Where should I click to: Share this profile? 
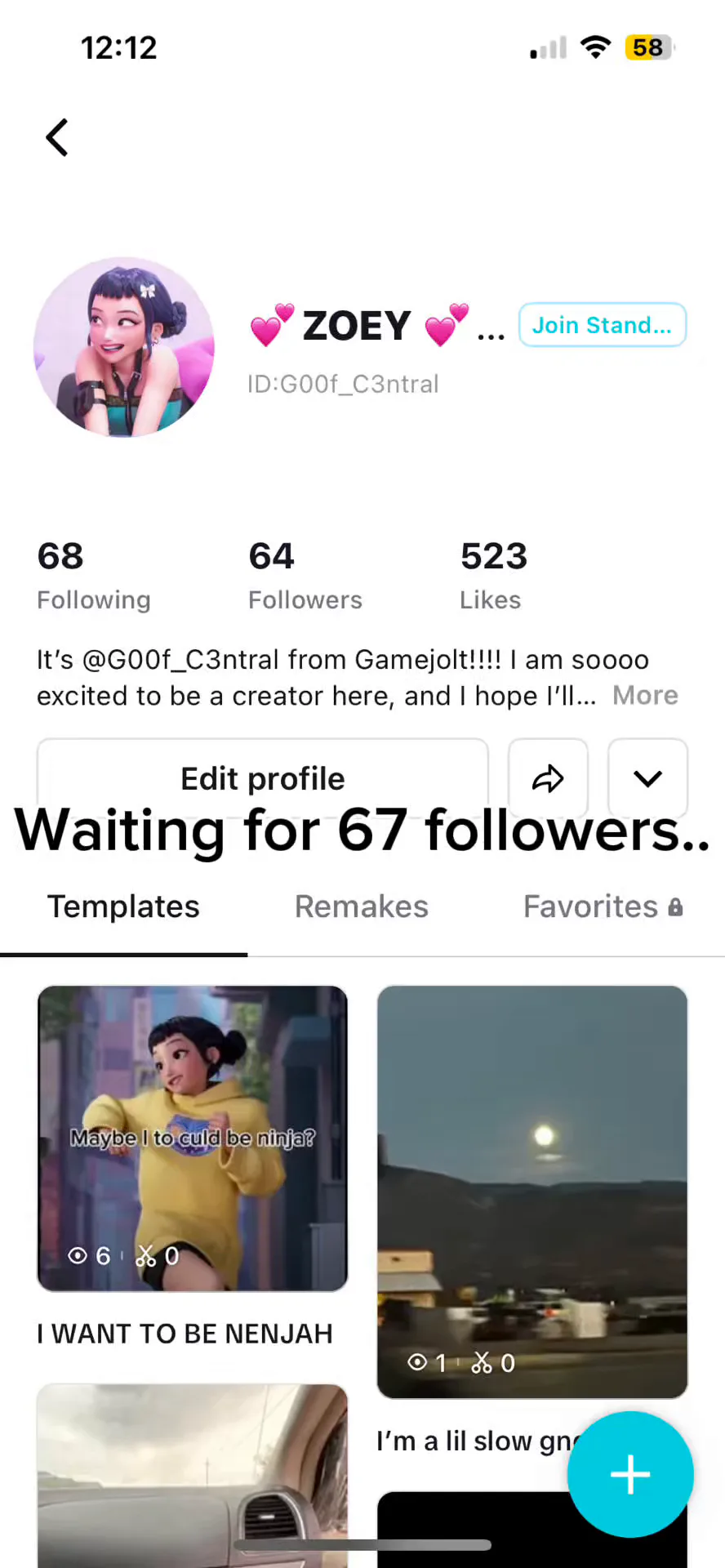pos(548,778)
